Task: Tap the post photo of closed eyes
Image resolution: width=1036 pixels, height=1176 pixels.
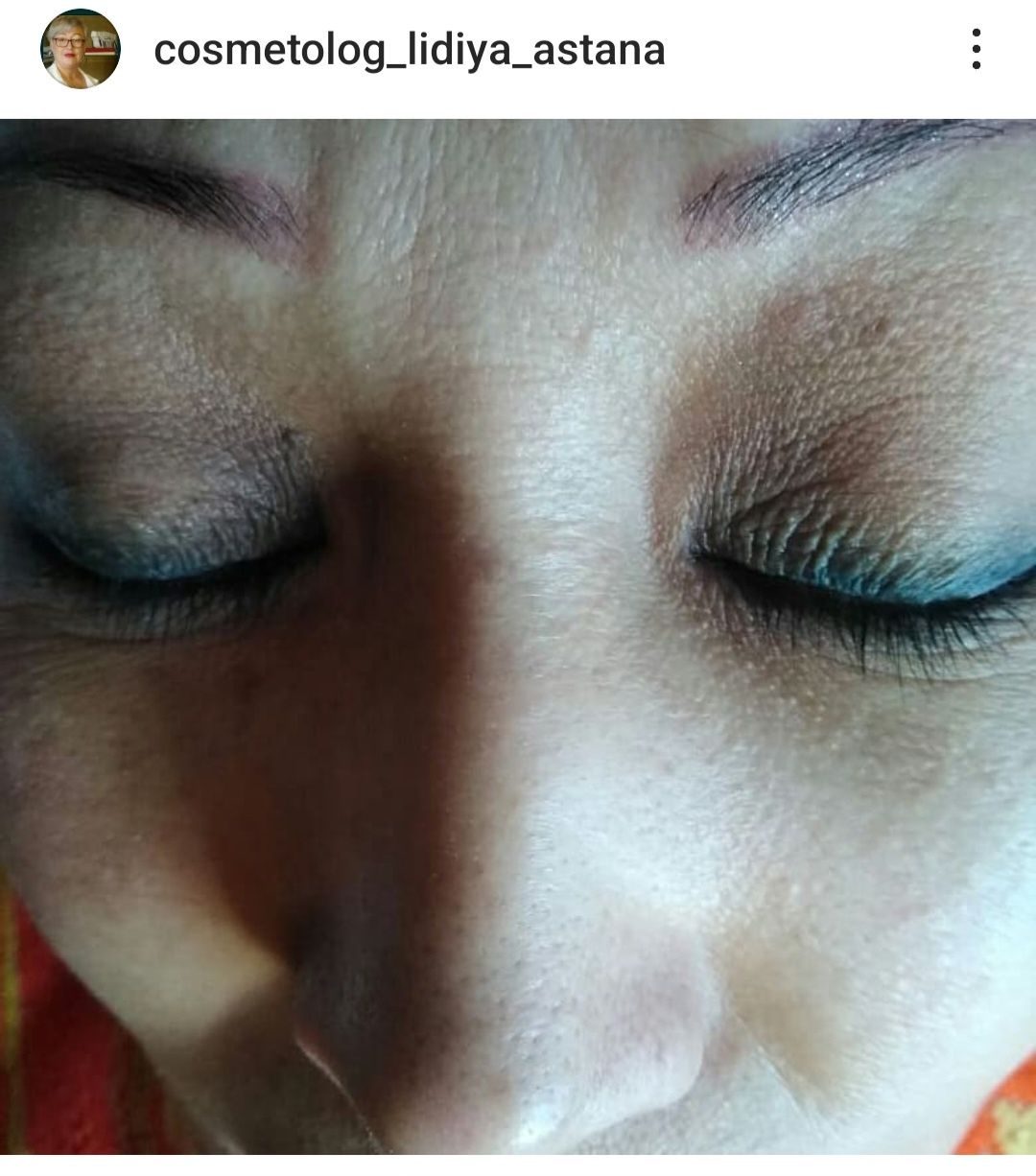Action: [x=518, y=635]
